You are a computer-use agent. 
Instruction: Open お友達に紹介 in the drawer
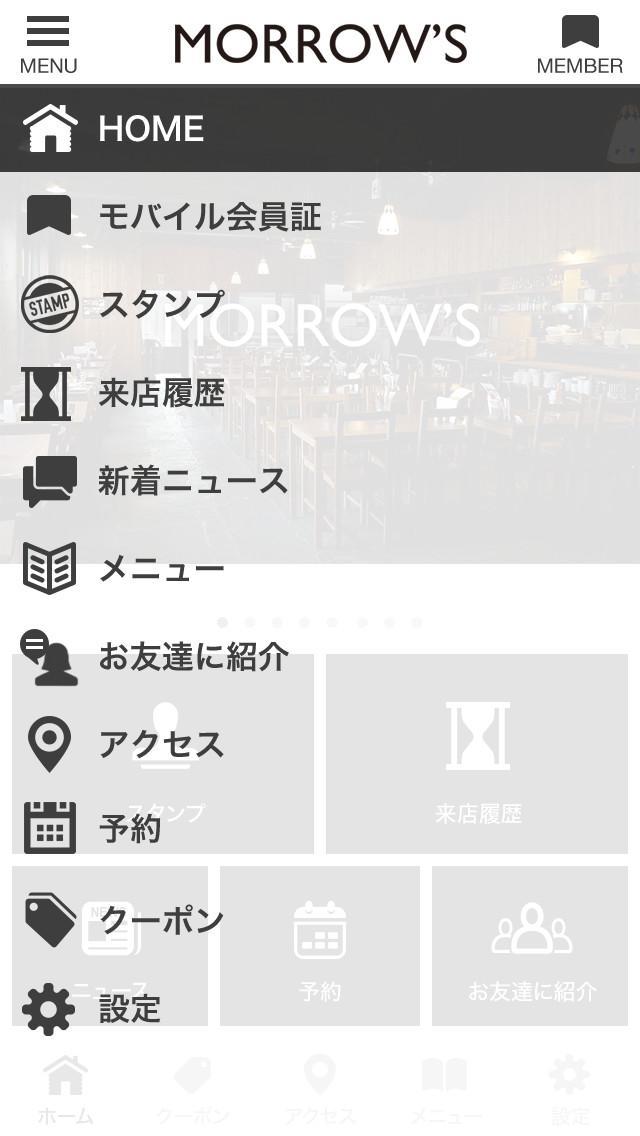pyautogui.click(x=192, y=657)
